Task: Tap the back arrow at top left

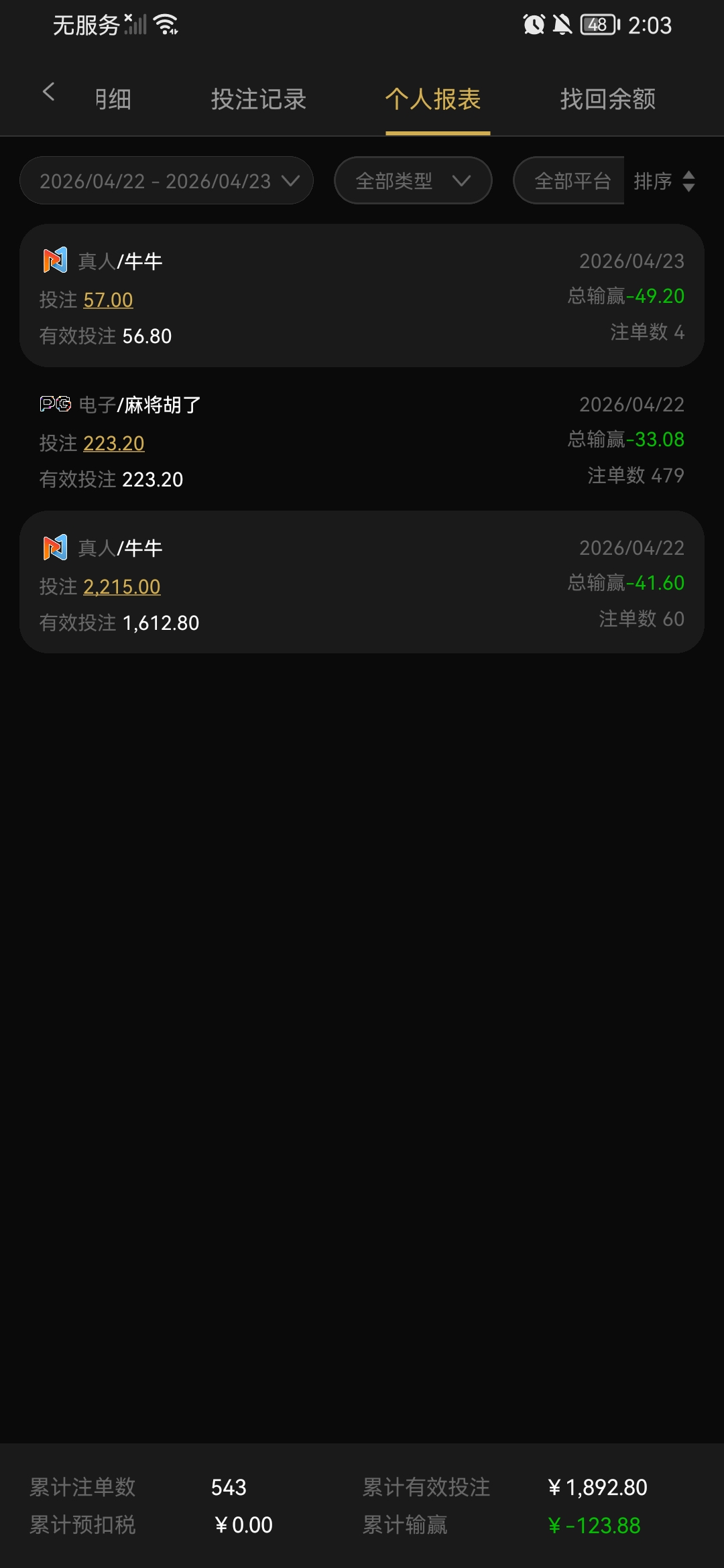Action: point(48,92)
